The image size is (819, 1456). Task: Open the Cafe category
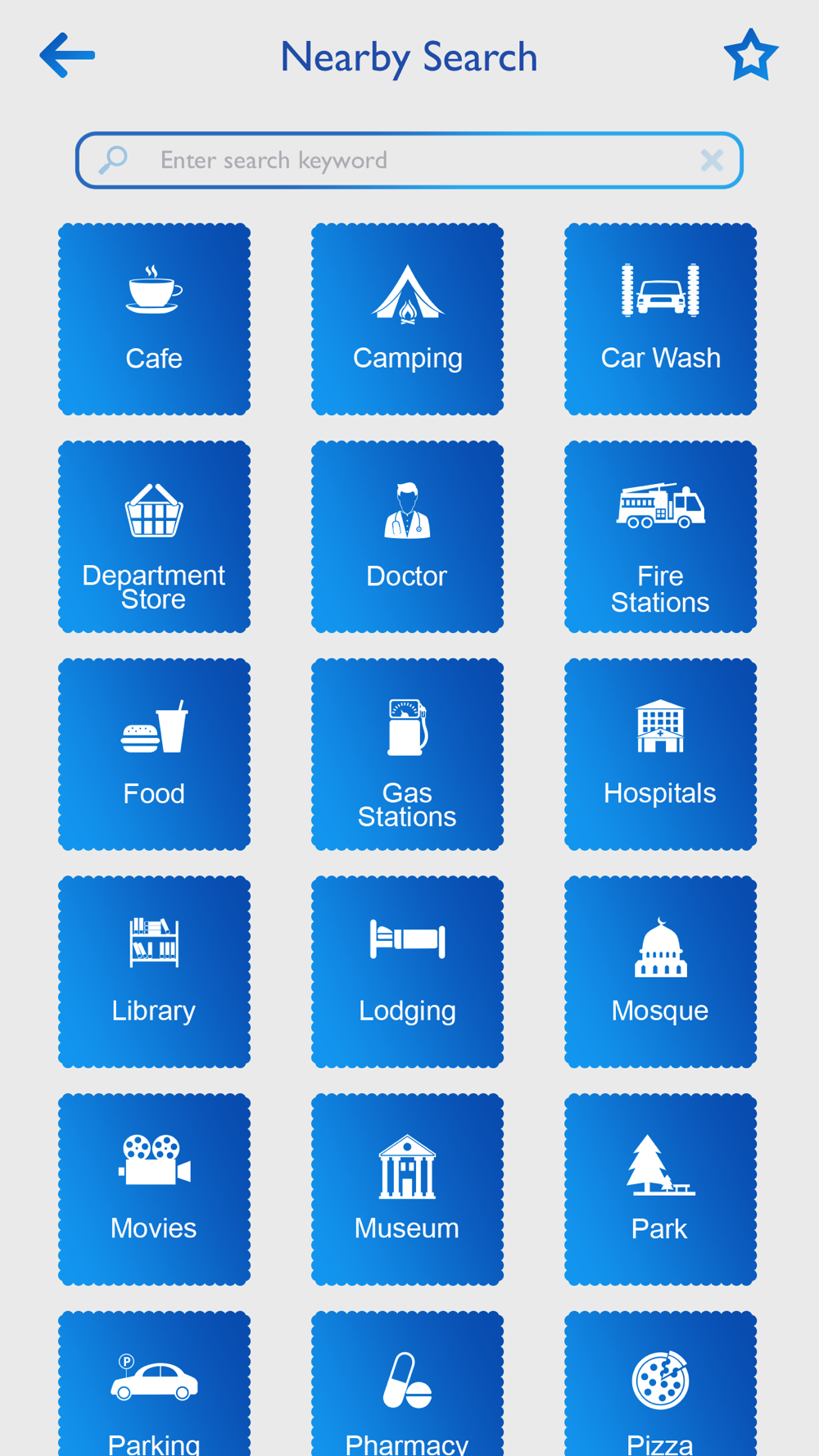click(x=154, y=319)
